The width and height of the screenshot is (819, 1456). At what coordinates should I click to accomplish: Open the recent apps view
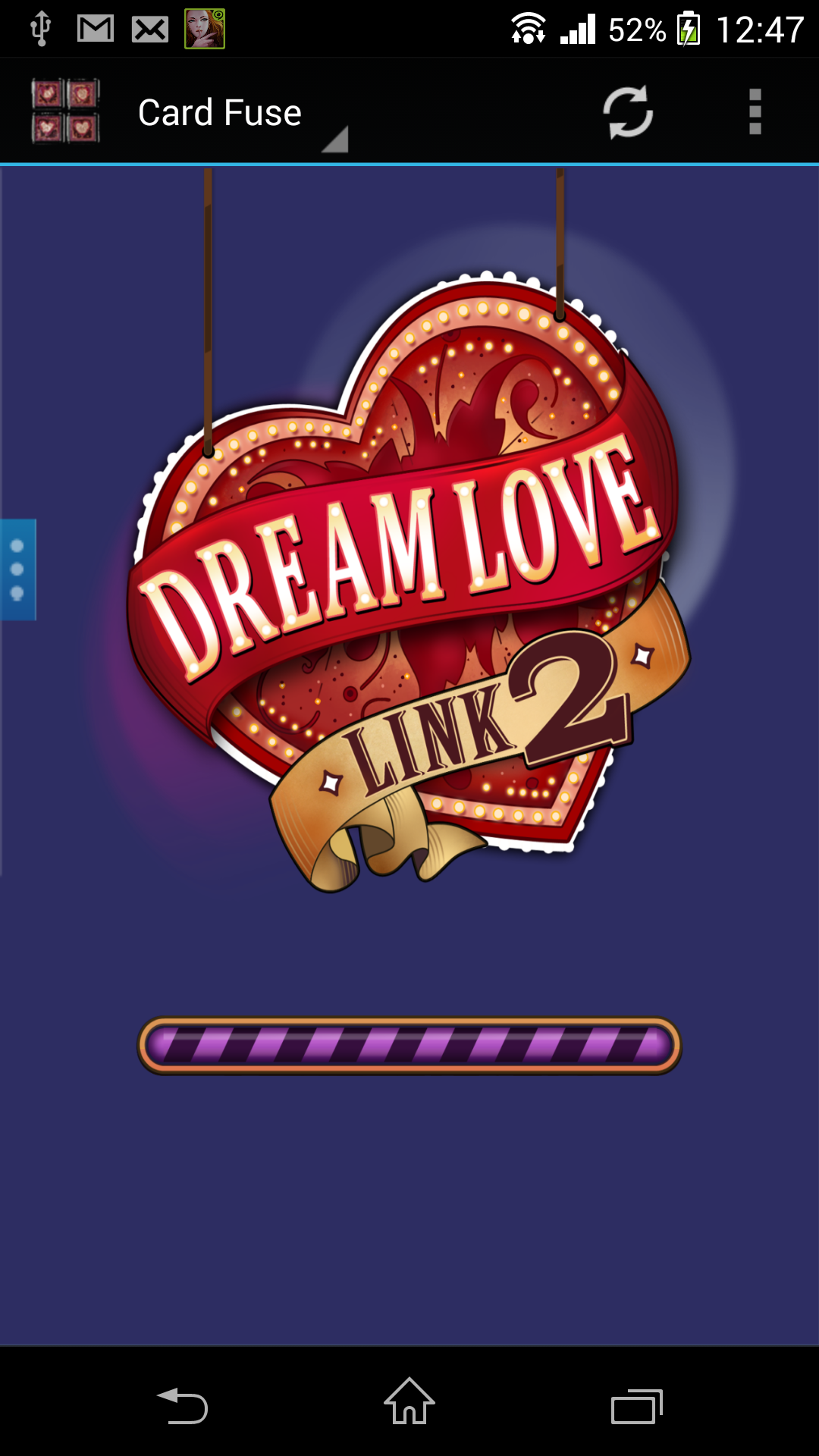[636, 1406]
